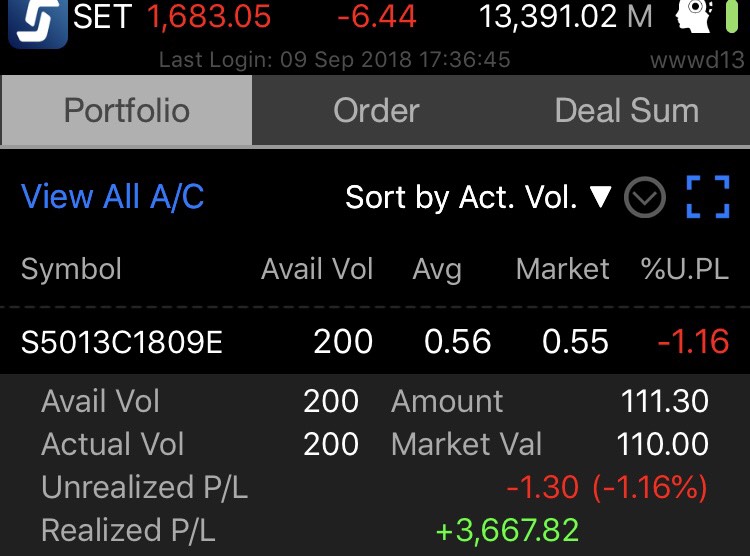The width and height of the screenshot is (750, 556).
Task: Enter full screen portfolio view
Action: 708,197
